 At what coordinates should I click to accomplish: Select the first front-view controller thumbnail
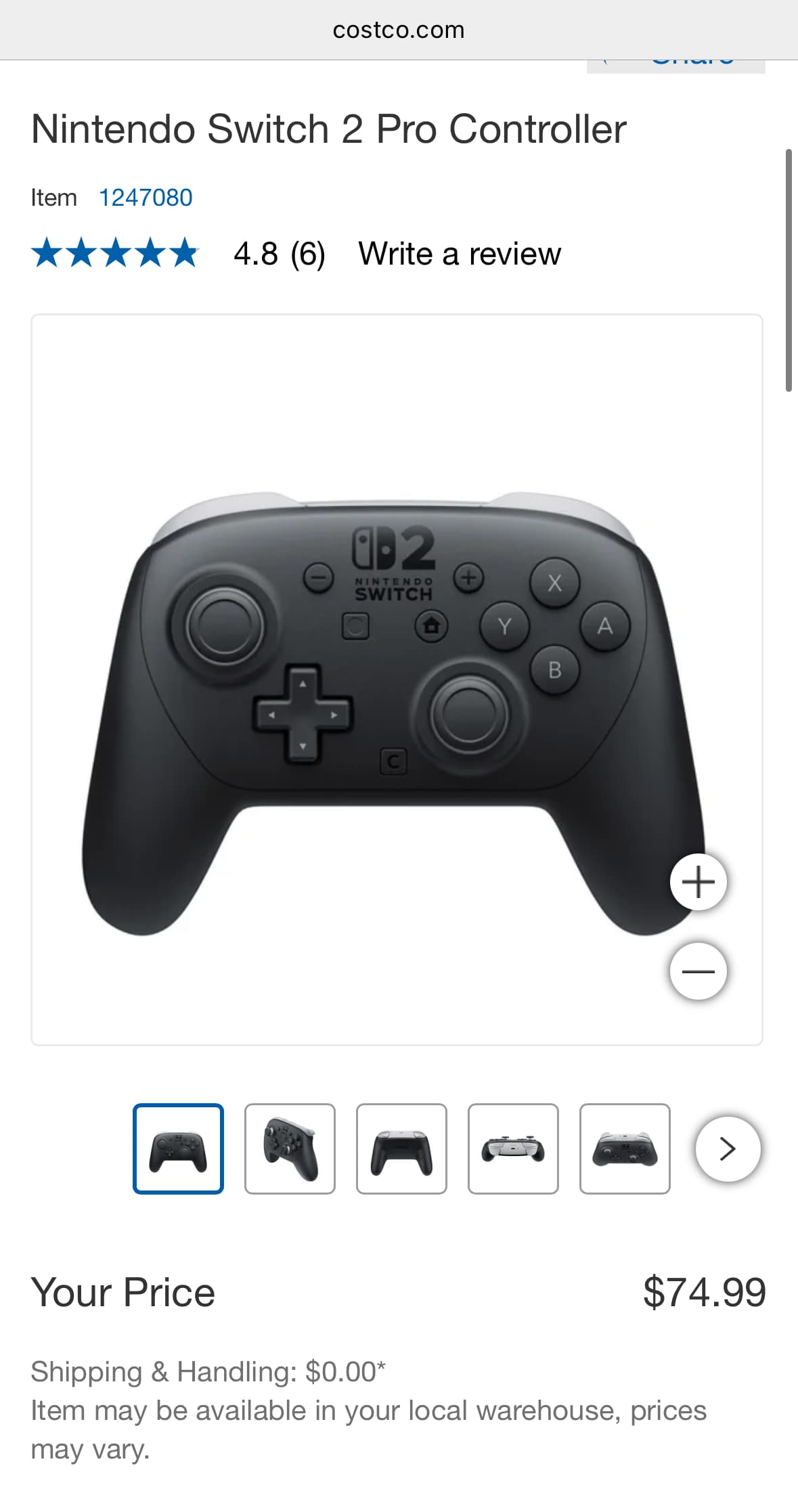coord(178,1149)
